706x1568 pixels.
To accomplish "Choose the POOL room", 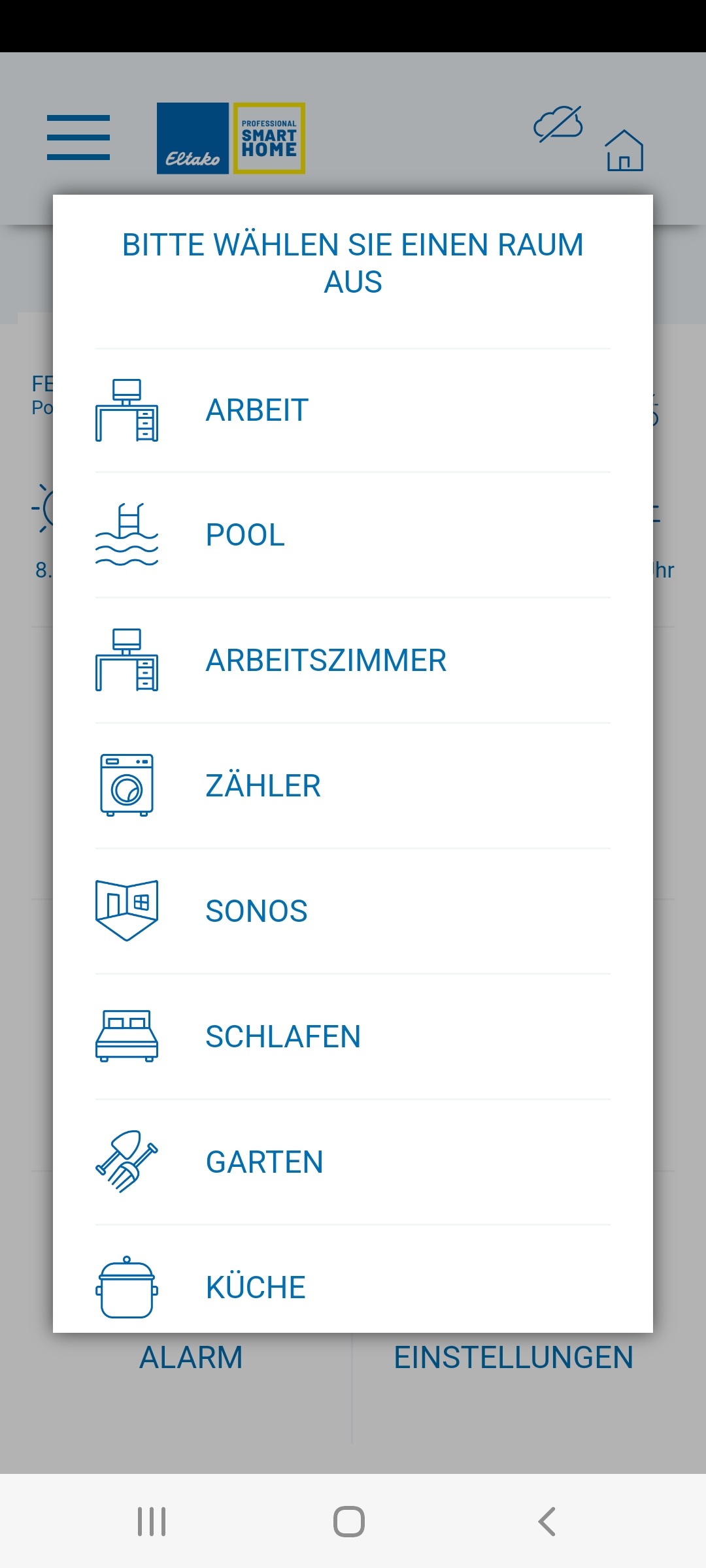I will 246,535.
